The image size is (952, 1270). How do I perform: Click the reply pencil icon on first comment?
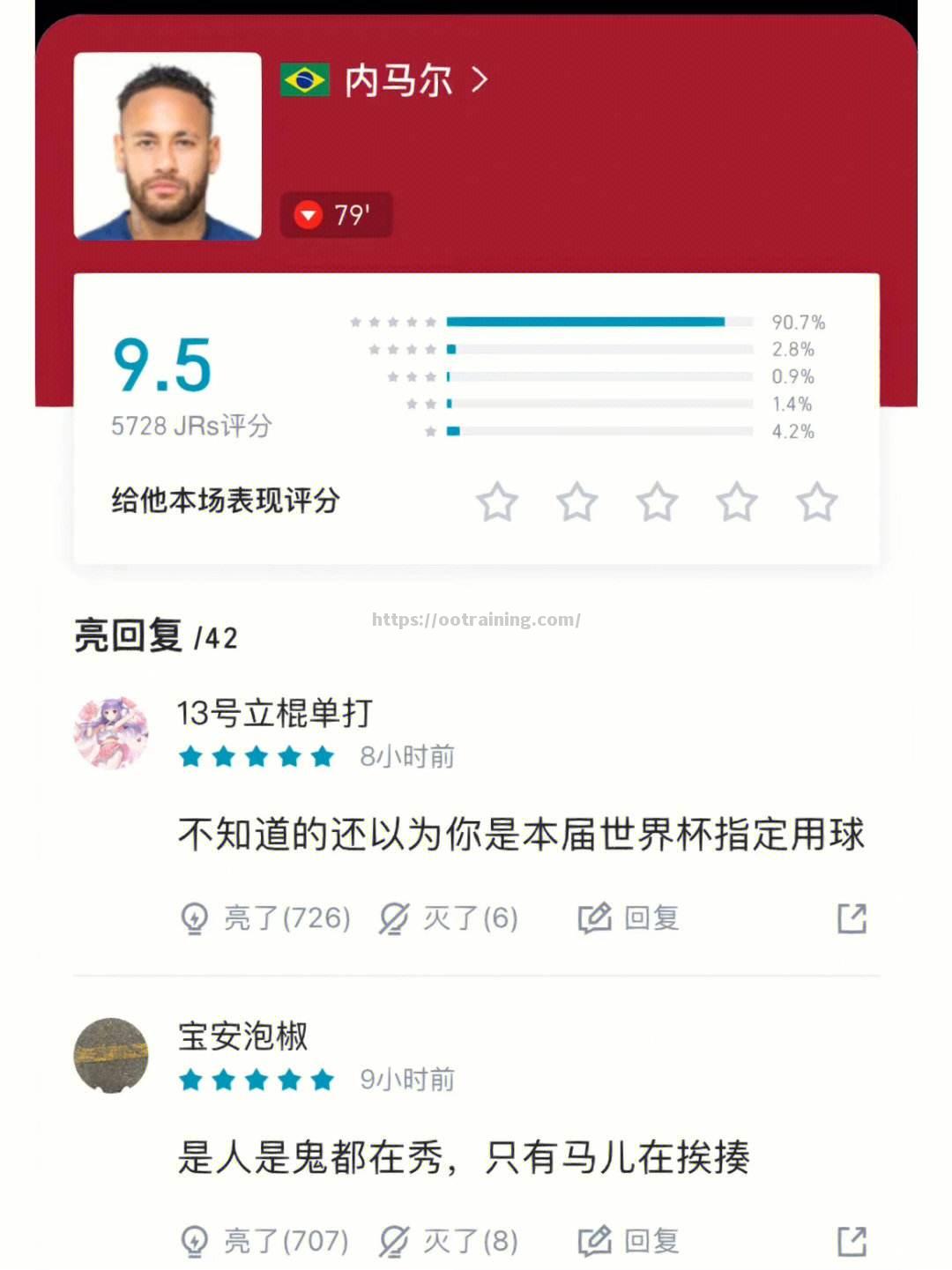coord(593,918)
